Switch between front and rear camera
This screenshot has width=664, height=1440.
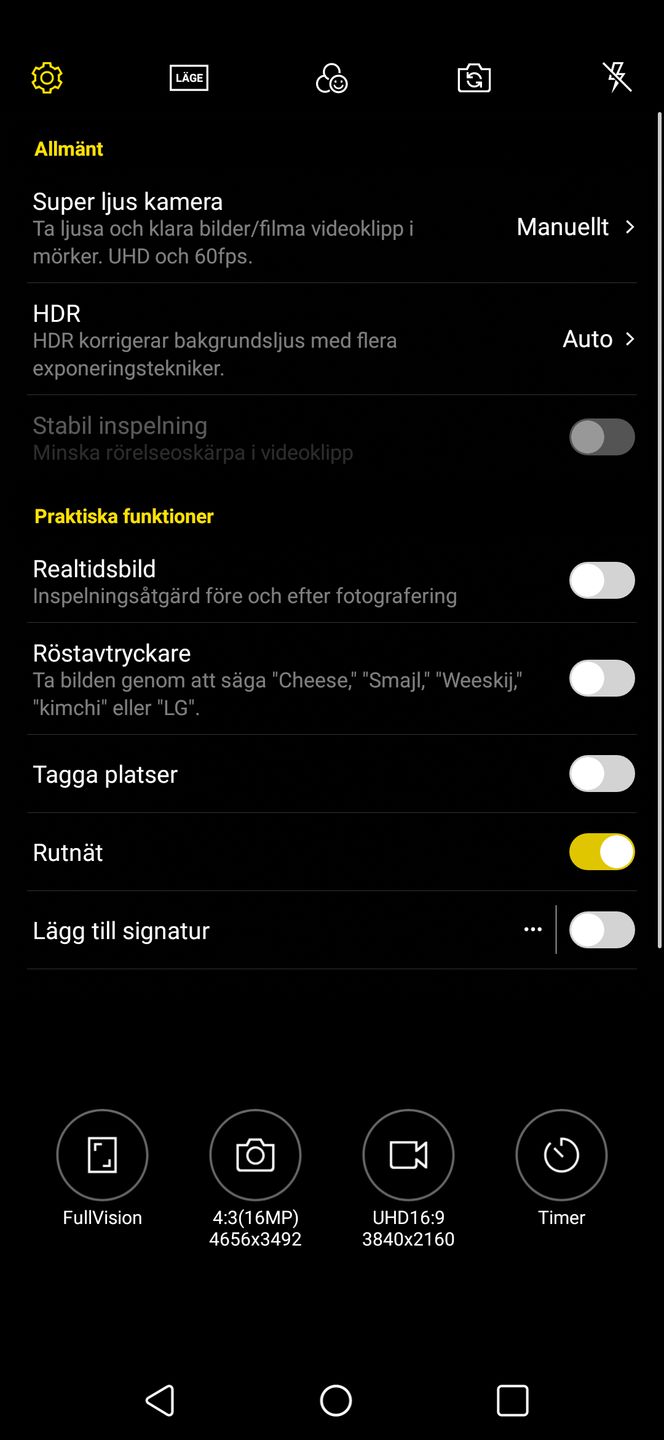pyautogui.click(x=474, y=78)
